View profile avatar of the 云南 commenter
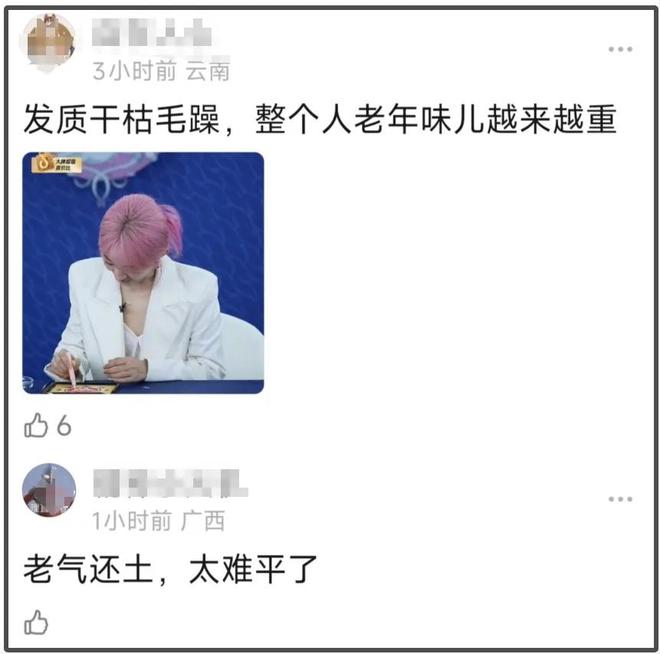Viewport: 660px width, 654px height. pos(50,41)
